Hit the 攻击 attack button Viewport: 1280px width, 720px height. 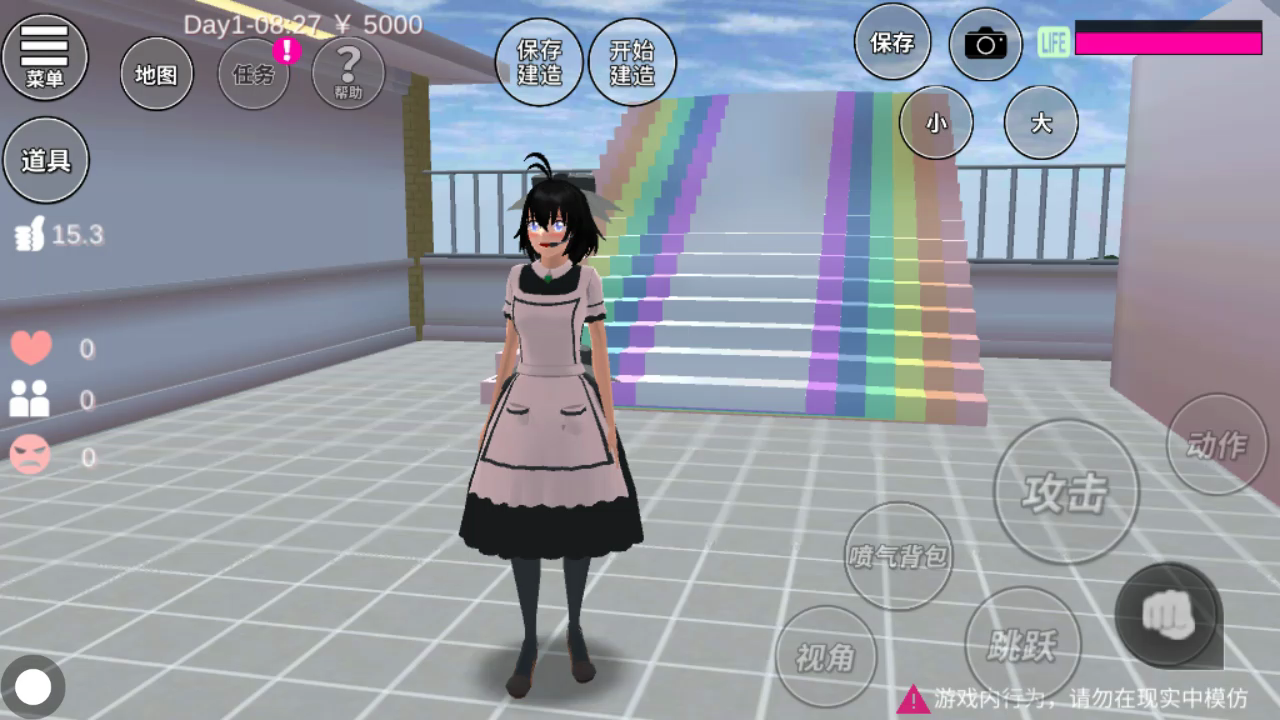1066,492
